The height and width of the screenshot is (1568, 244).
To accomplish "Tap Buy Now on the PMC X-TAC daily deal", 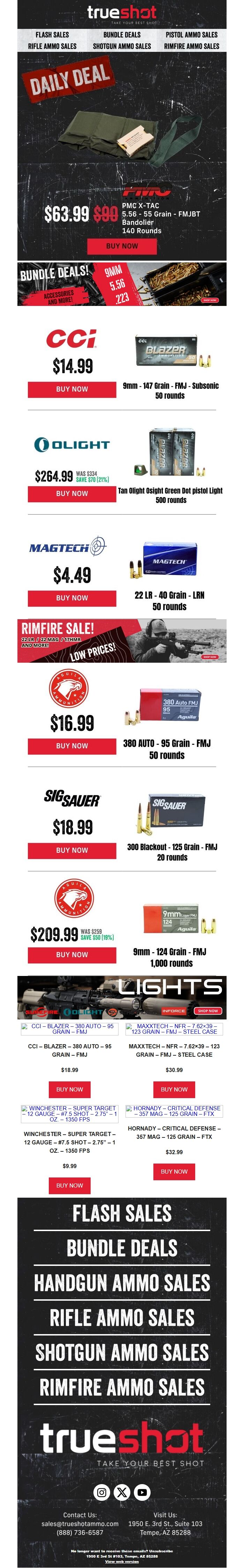I will click(122, 246).
